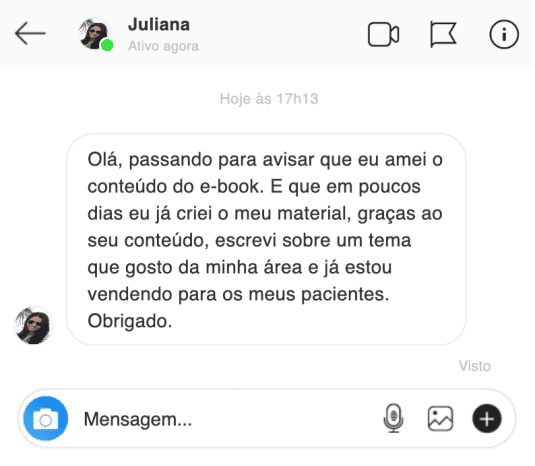
Task: Open conversation info details
Action: point(504,34)
